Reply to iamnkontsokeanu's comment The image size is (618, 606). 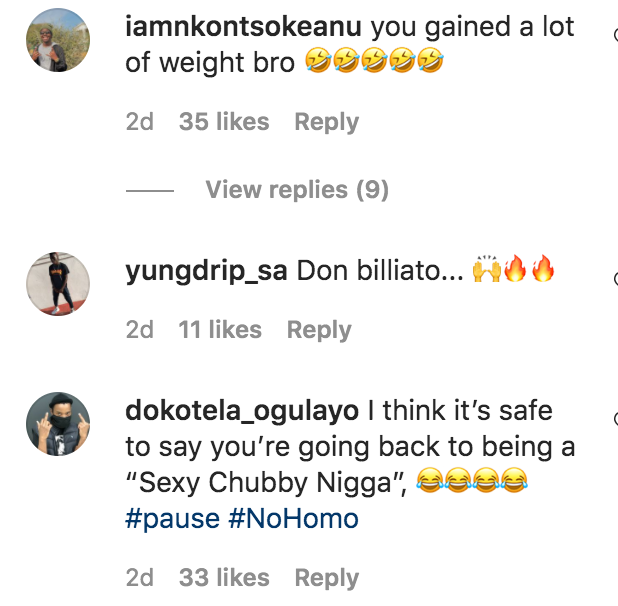[326, 122]
